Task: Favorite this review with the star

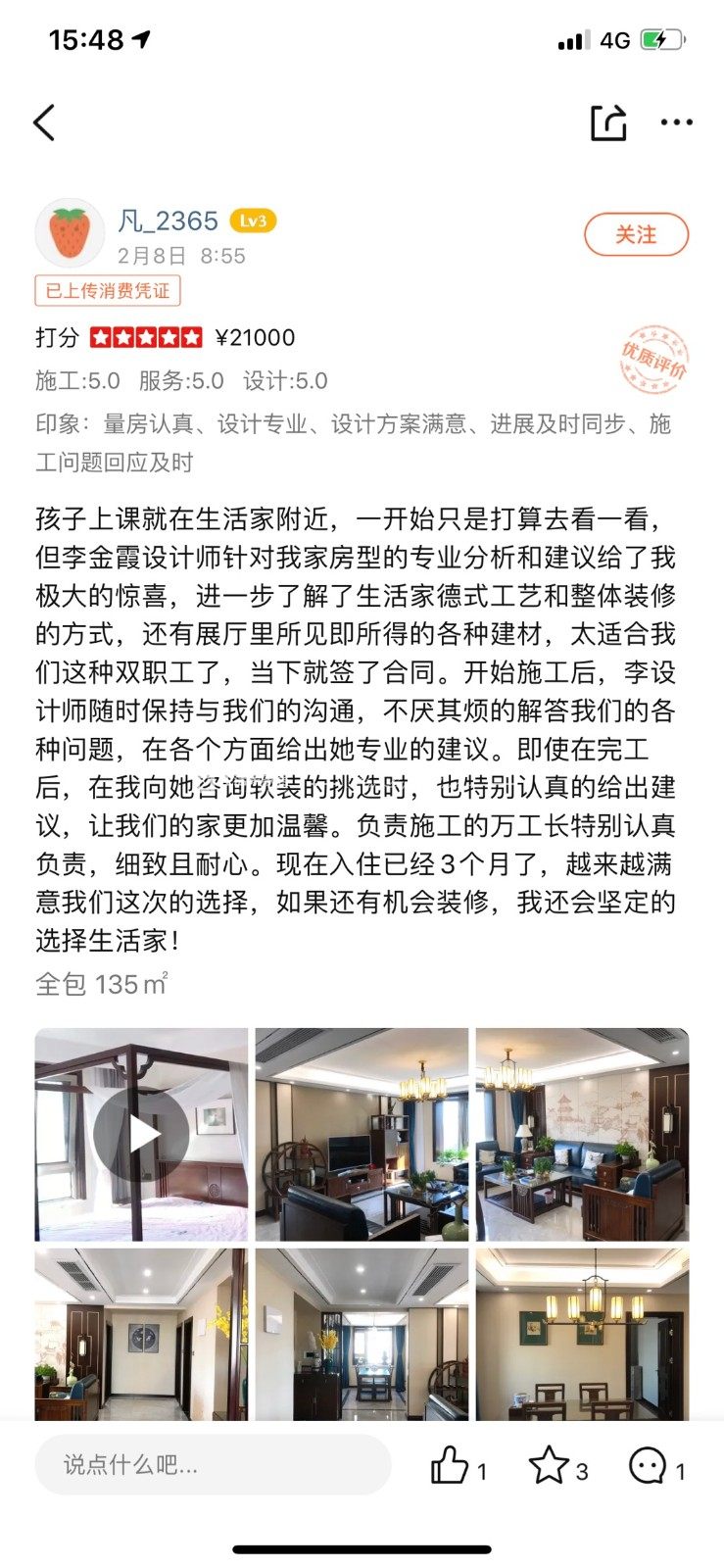Action: pos(549,1466)
